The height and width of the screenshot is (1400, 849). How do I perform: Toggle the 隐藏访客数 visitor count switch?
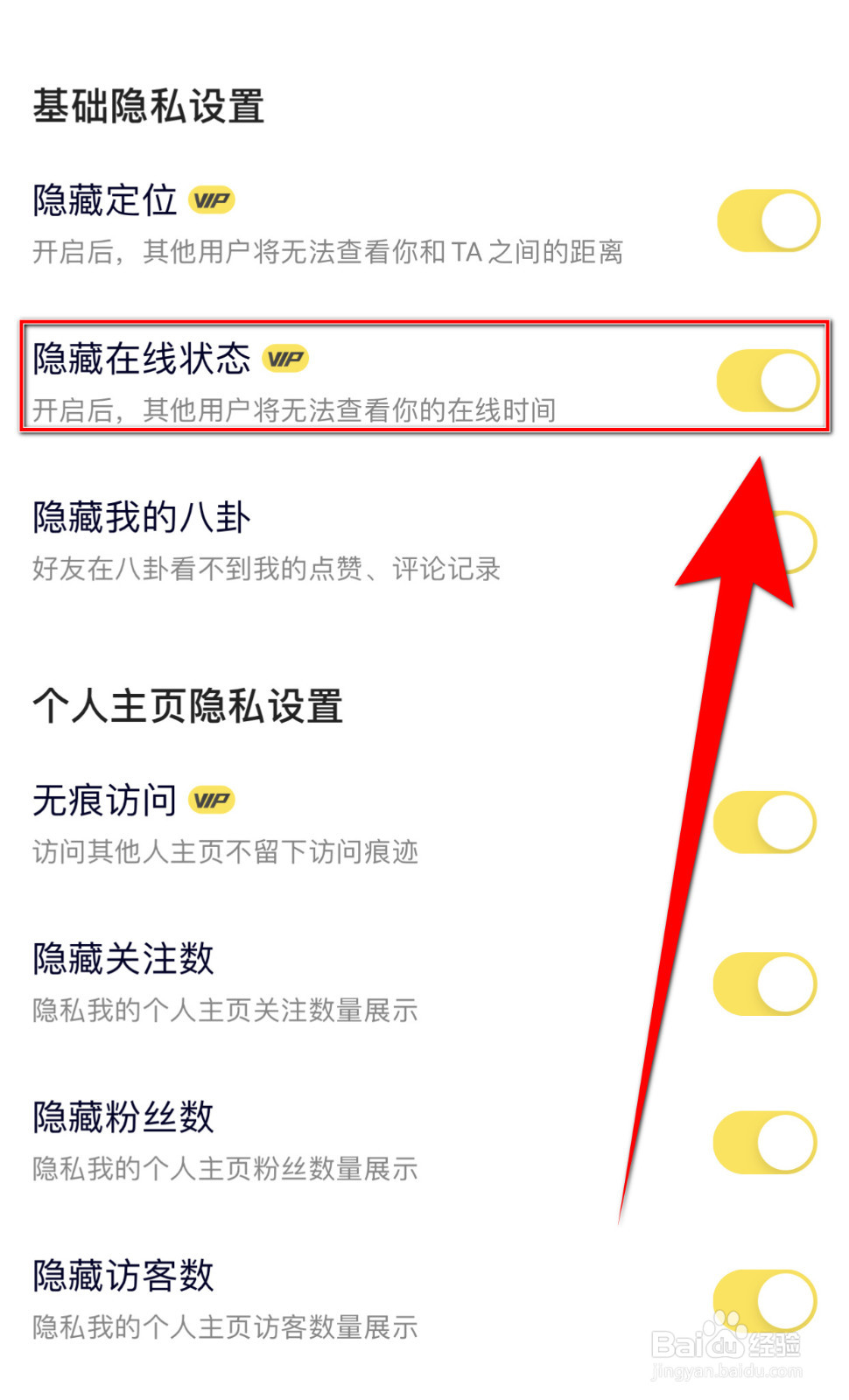765,1301
